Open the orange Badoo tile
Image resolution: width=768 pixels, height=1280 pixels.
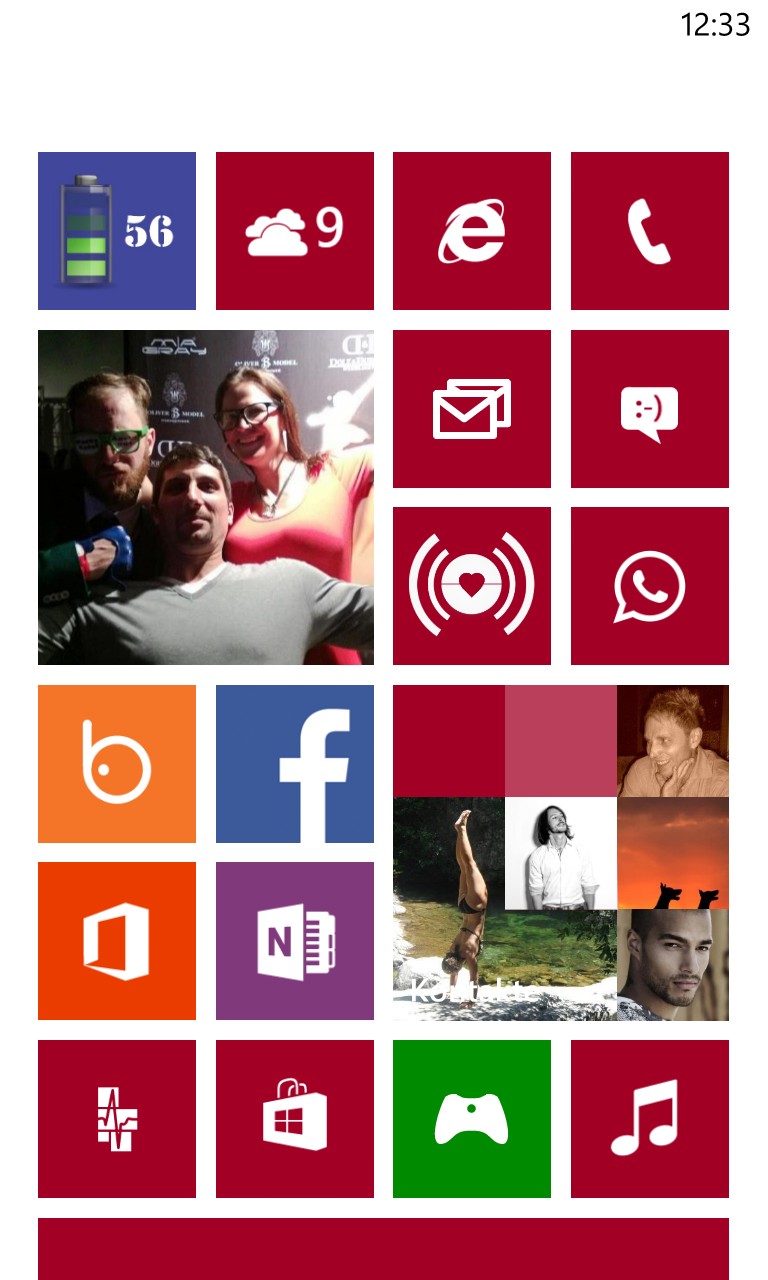click(117, 764)
